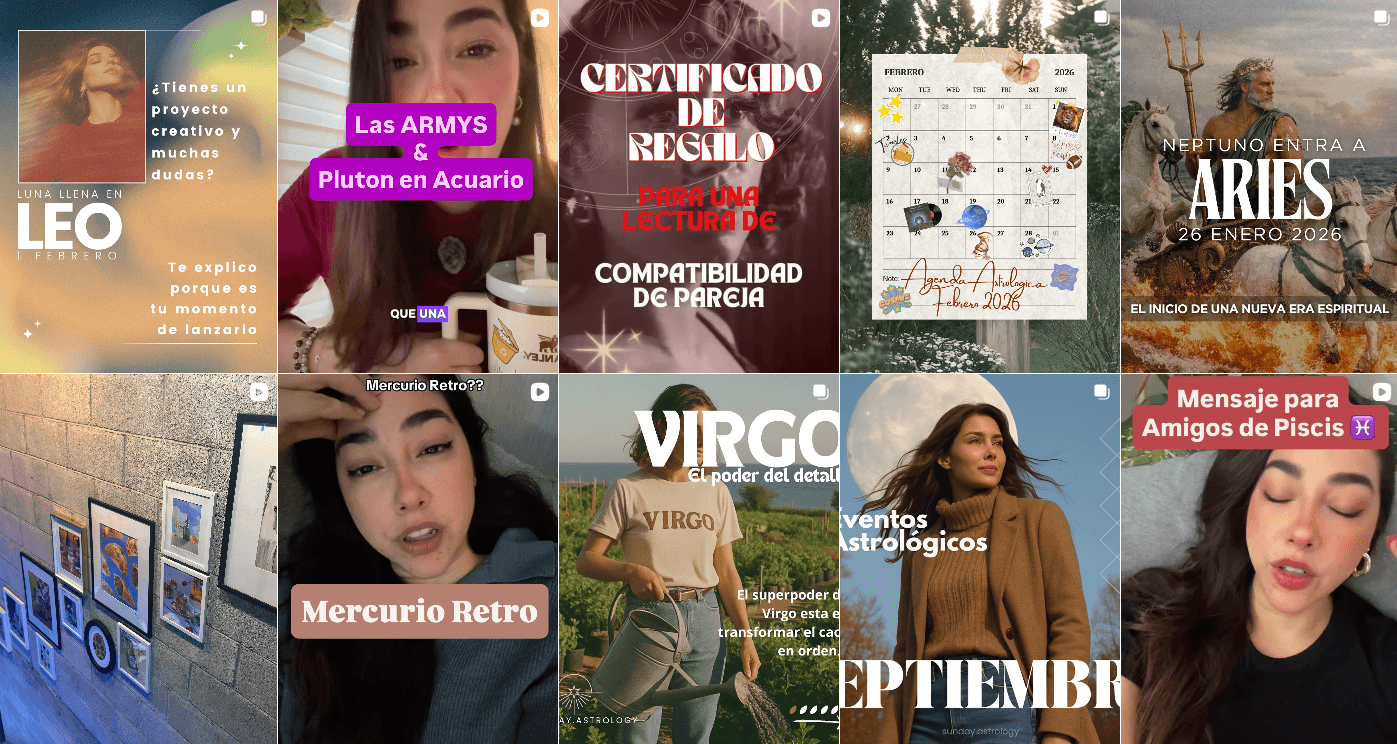This screenshot has height=744, width=1397.
Task: Open the Neptuno entra a Aries post
Action: click(x=1259, y=186)
